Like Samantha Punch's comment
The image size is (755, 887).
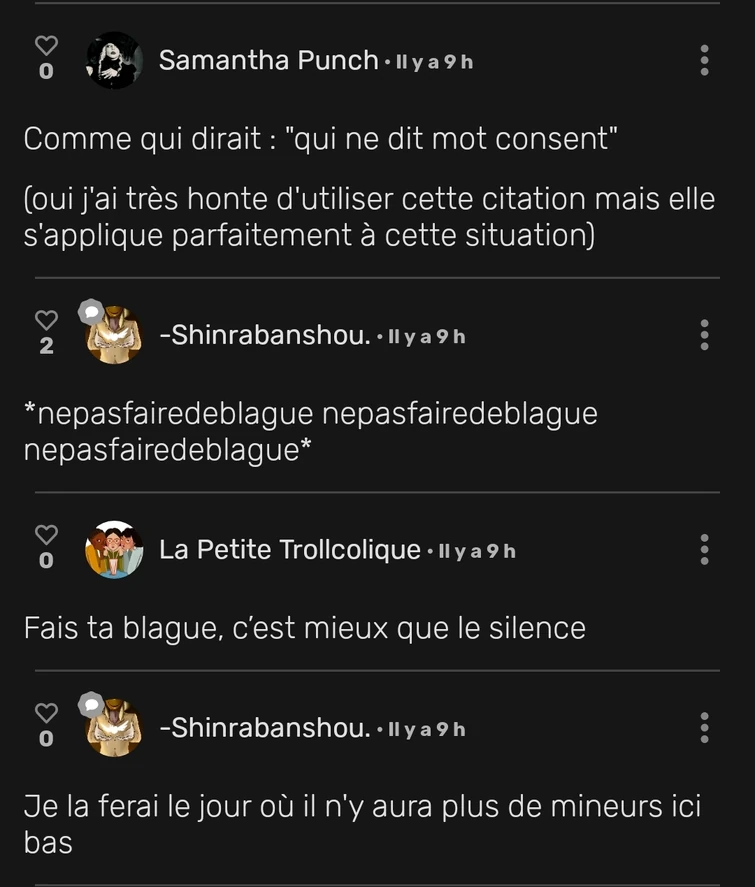(x=46, y=46)
